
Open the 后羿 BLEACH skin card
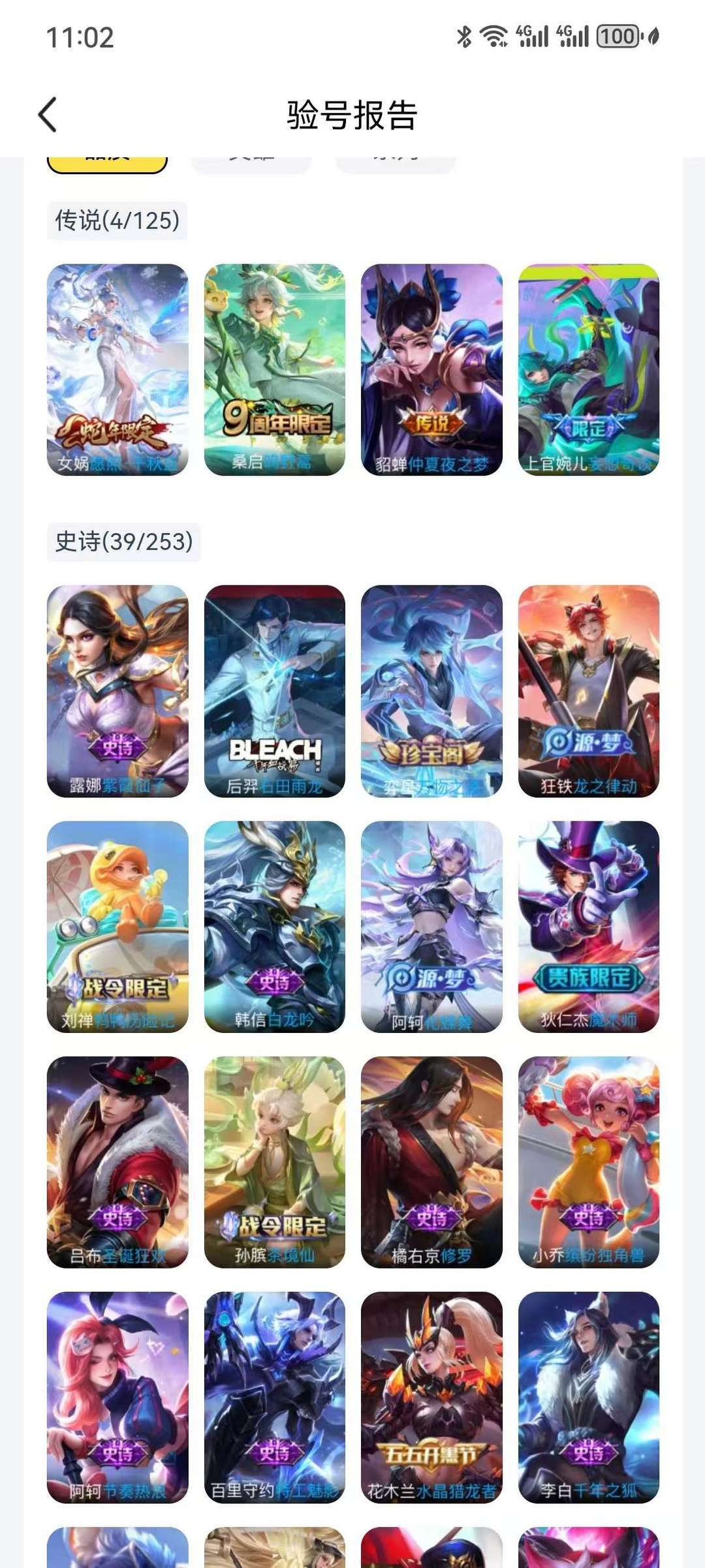275,691
